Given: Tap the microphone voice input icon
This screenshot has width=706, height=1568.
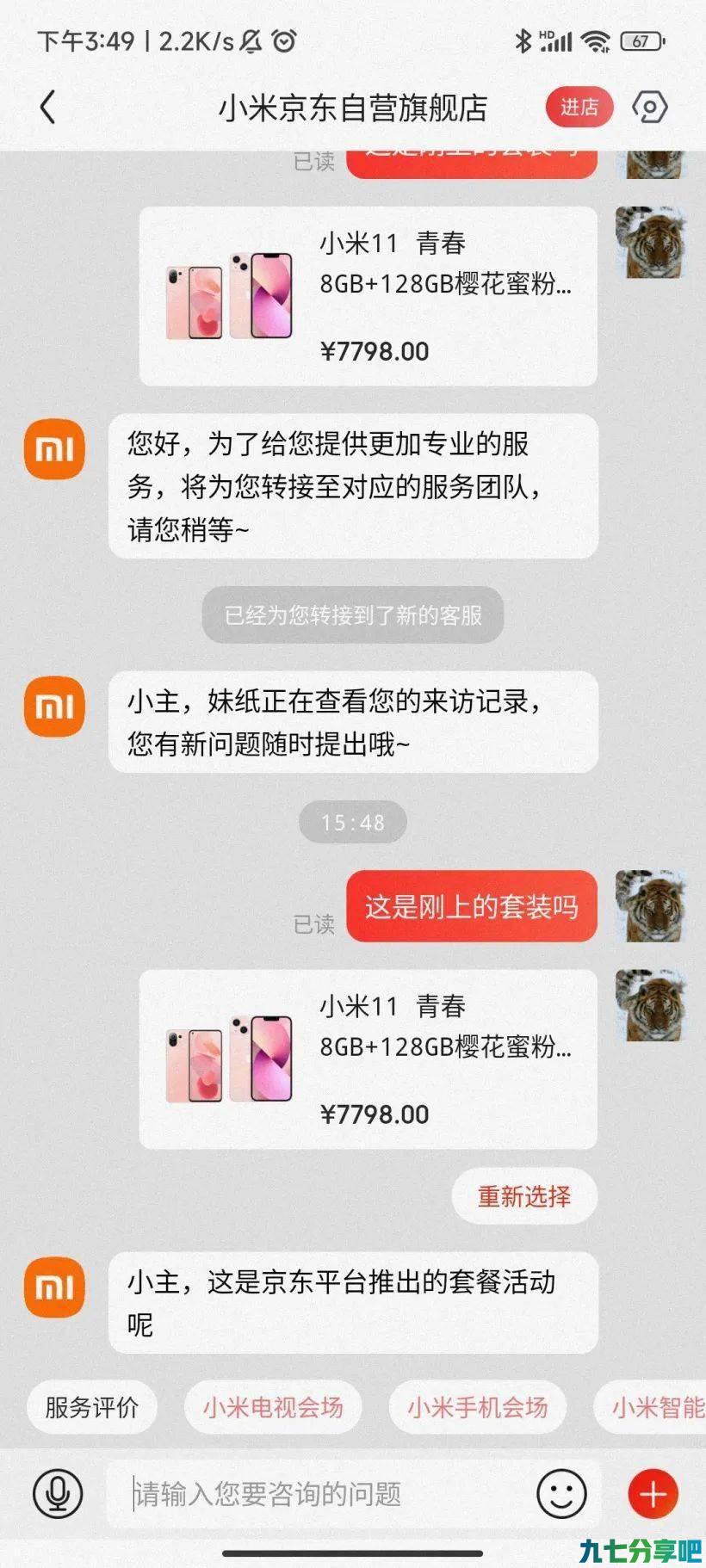Looking at the screenshot, I should 58,1494.
